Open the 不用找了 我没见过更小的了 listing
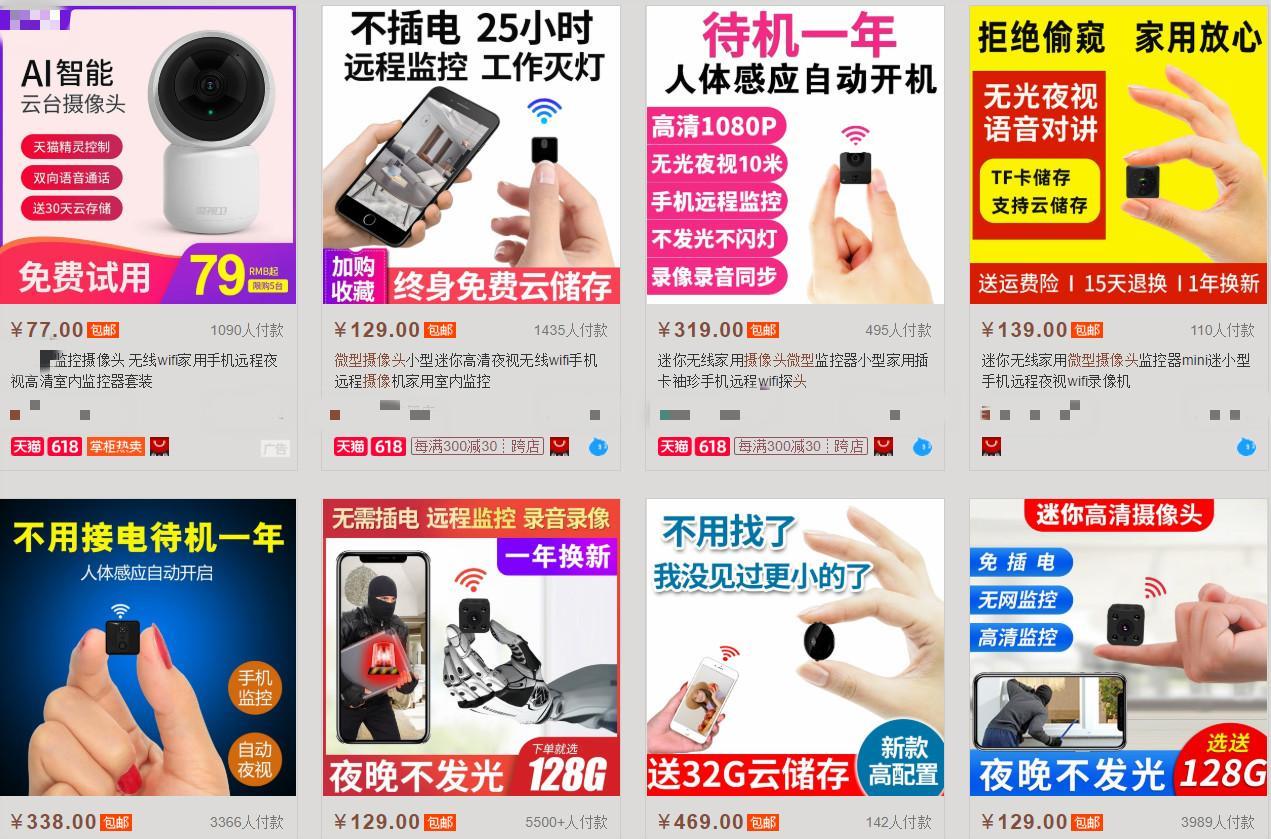 pos(795,647)
